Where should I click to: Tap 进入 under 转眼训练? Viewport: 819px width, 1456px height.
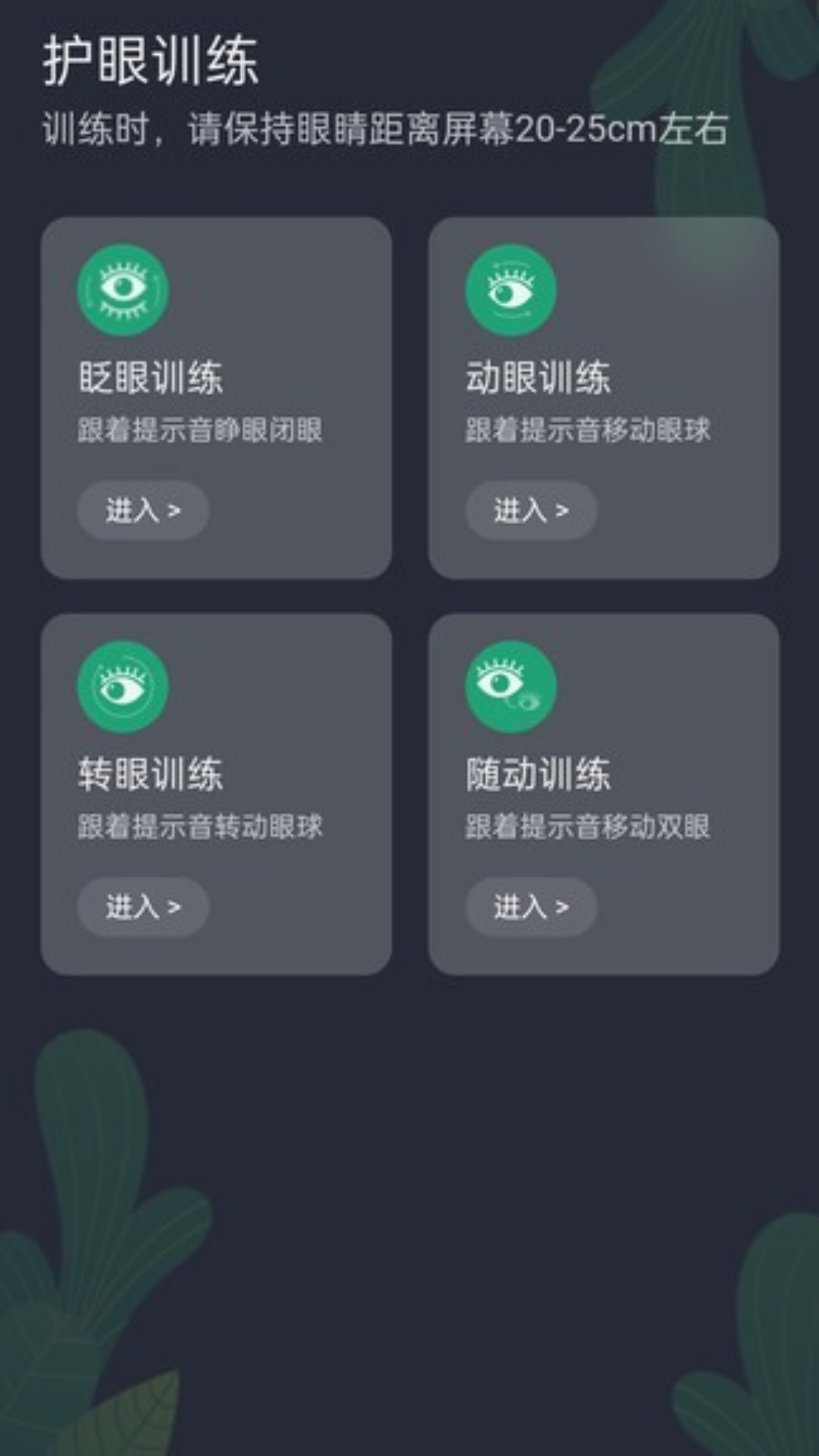click(x=143, y=907)
